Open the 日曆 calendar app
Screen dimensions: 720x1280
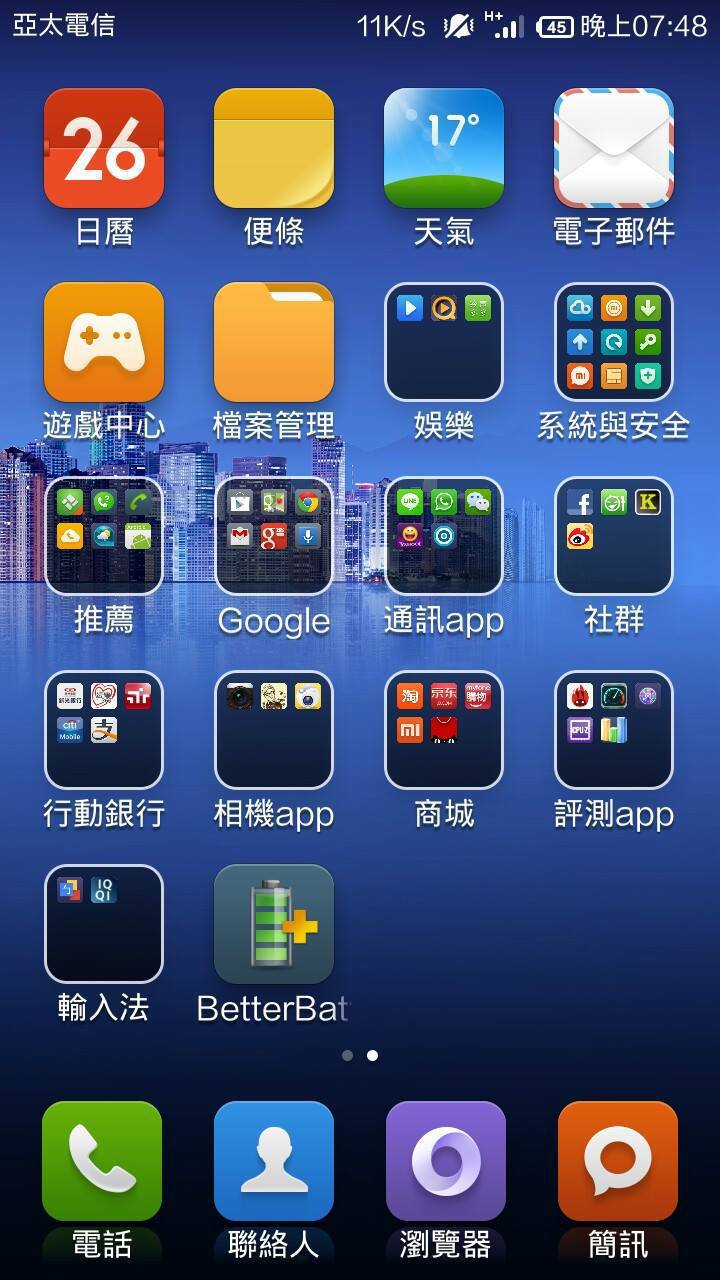point(104,148)
